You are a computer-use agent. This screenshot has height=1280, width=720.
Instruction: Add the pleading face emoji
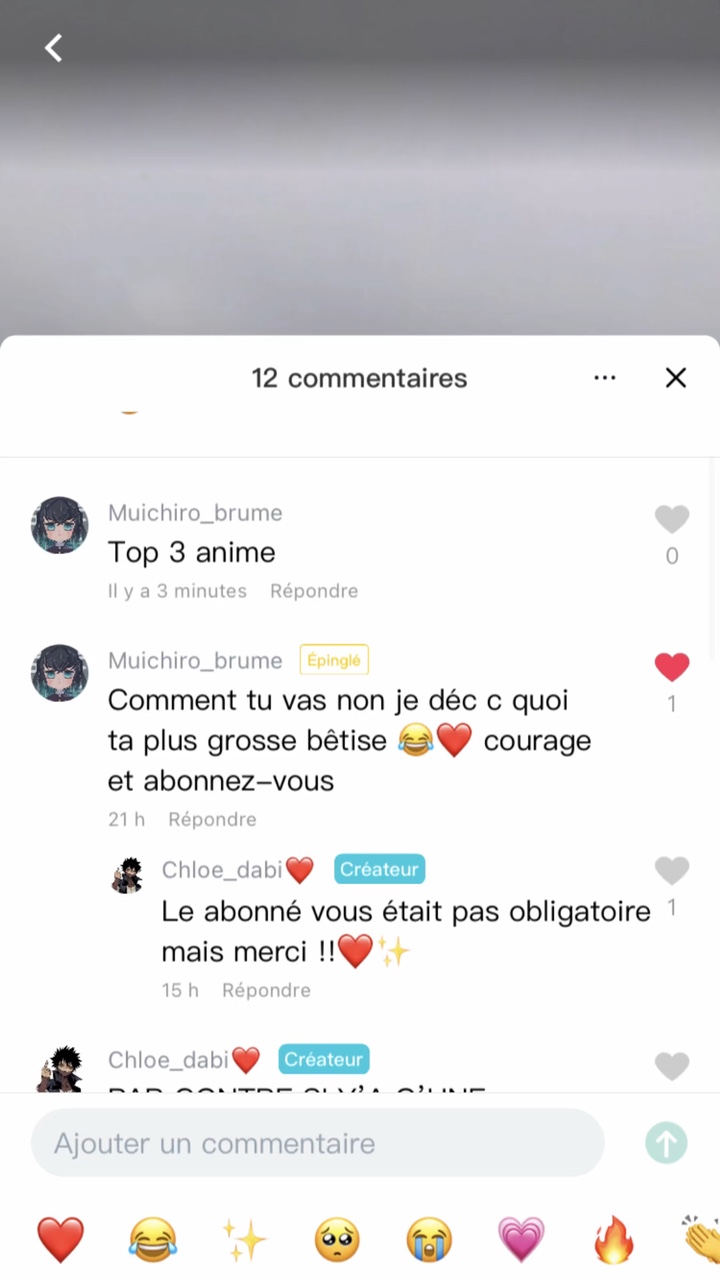(x=337, y=1240)
